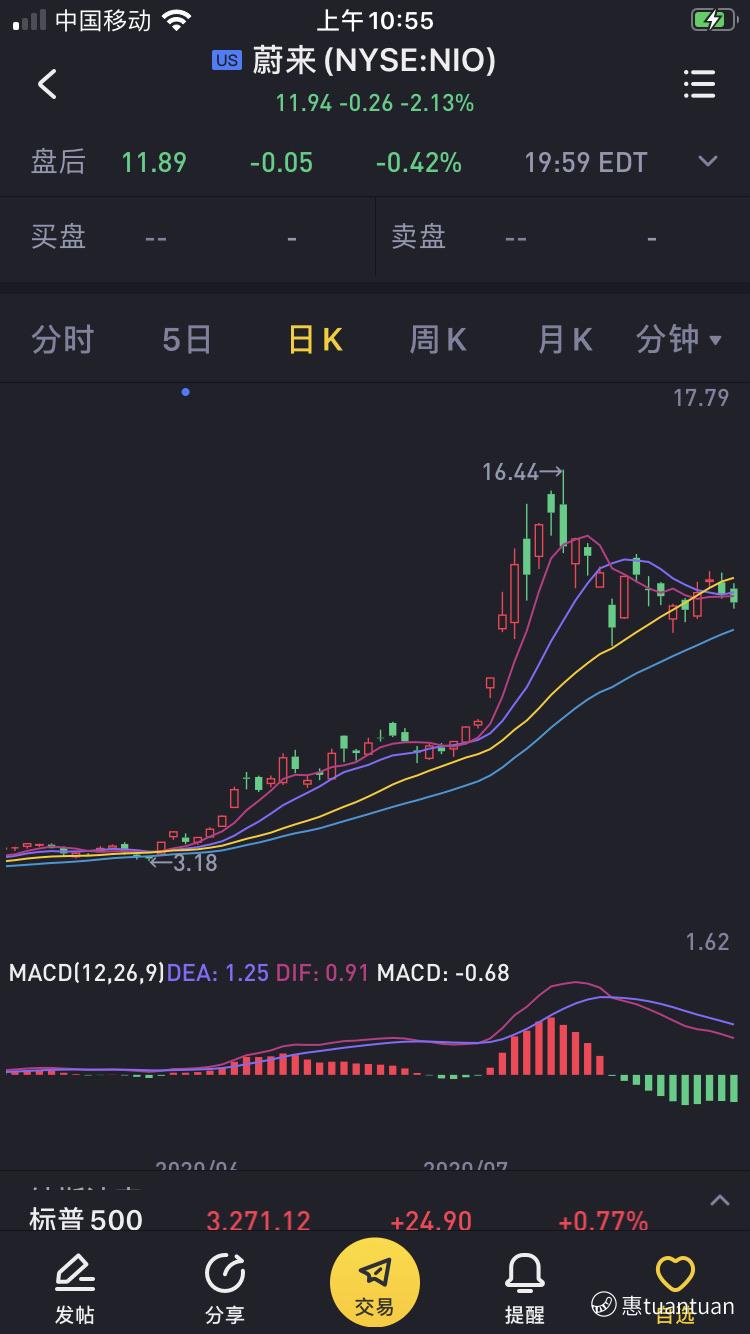Set a price alert via 提醒
Viewport: 750px width, 1334px height.
pos(525,1288)
